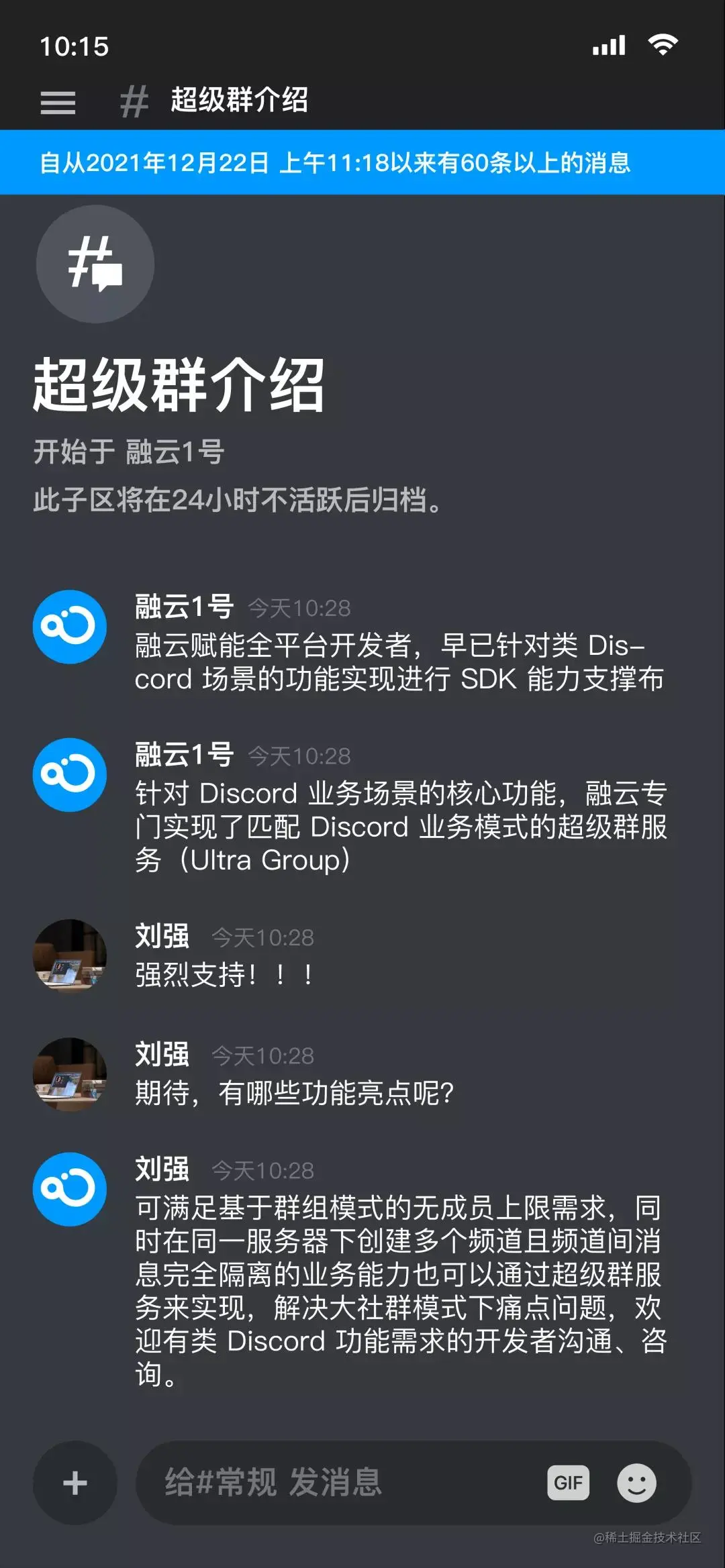Tap the blue new messages banner
Image resolution: width=725 pixels, height=1568 pixels.
pos(362,162)
